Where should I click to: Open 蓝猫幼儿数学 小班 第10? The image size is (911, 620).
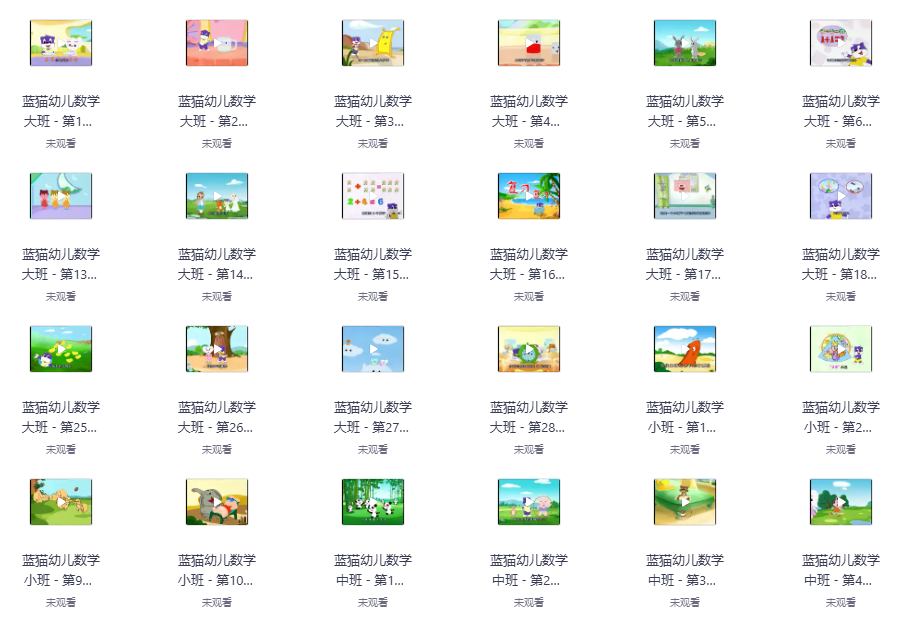click(217, 502)
